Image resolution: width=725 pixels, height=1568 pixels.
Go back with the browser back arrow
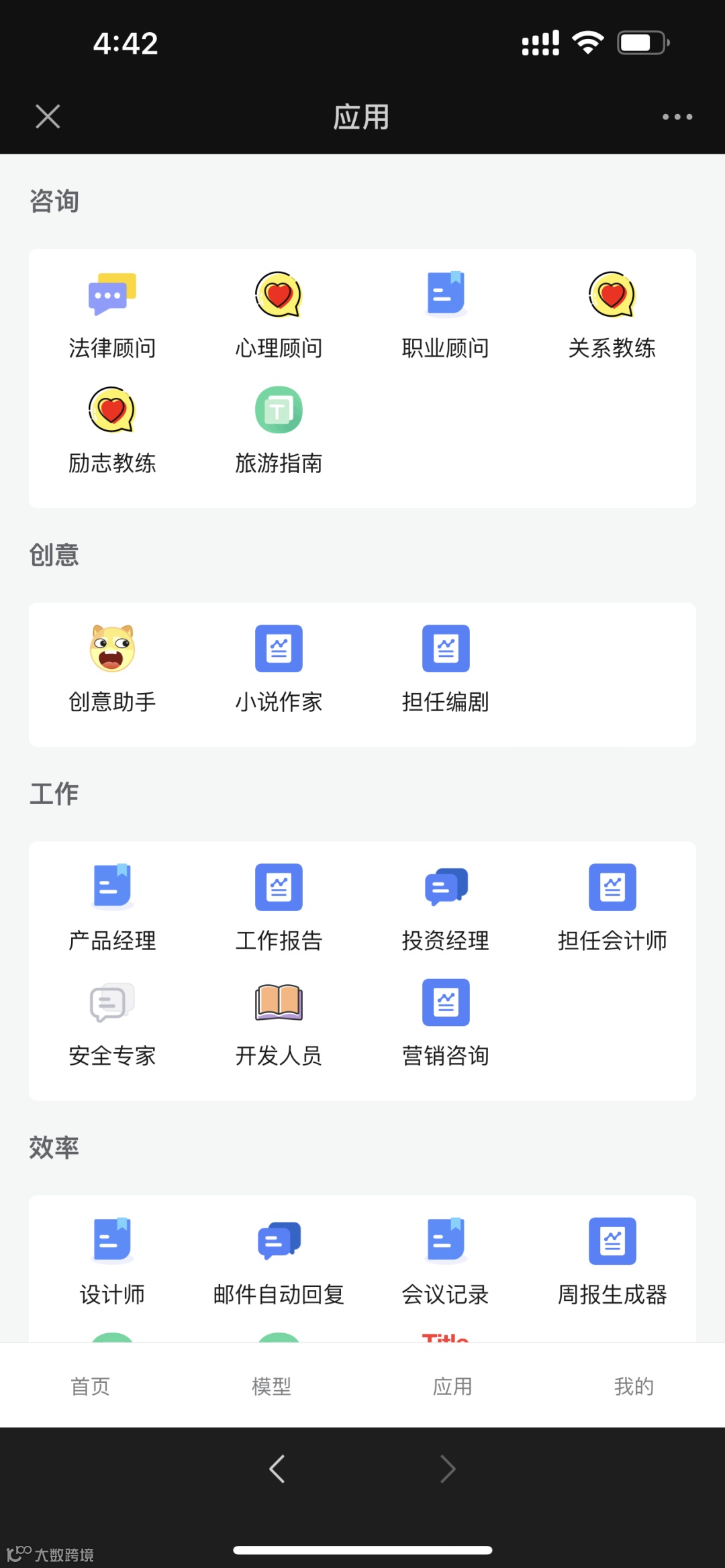[x=277, y=1469]
